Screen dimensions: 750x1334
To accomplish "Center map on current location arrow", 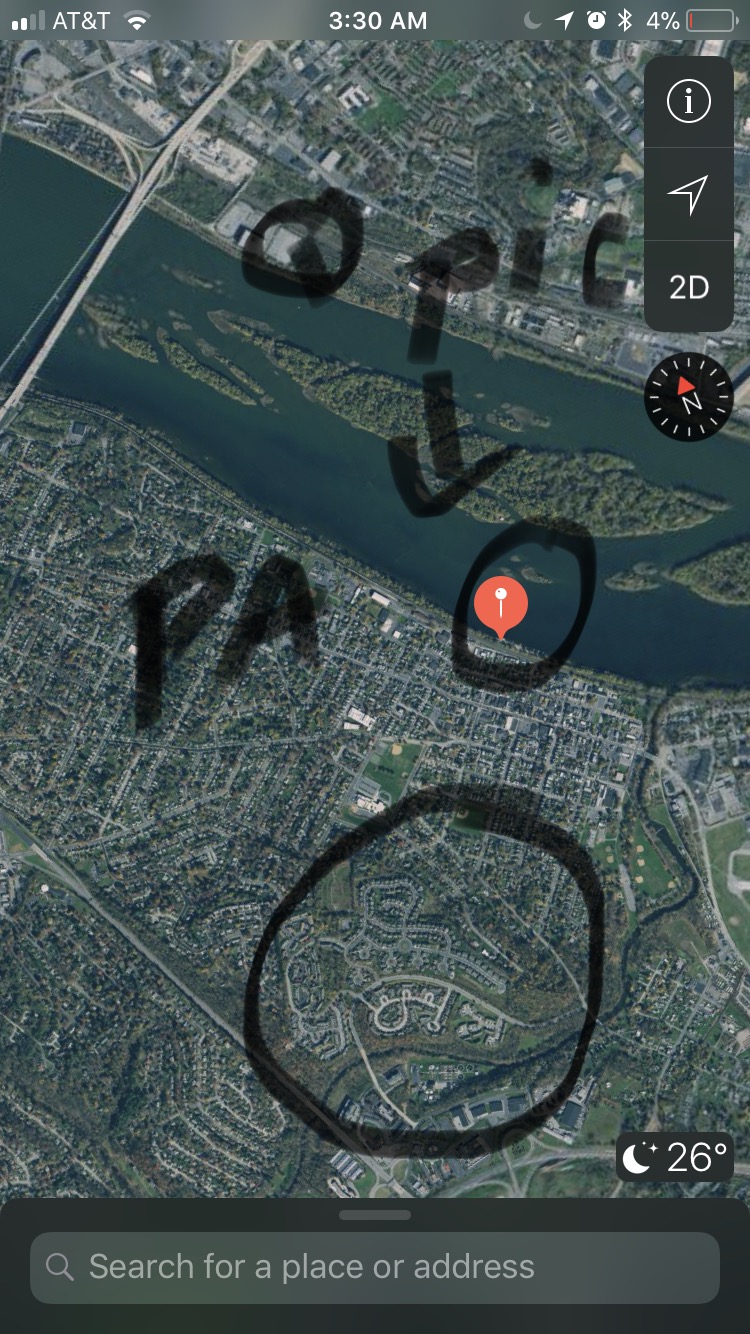I will pos(688,194).
